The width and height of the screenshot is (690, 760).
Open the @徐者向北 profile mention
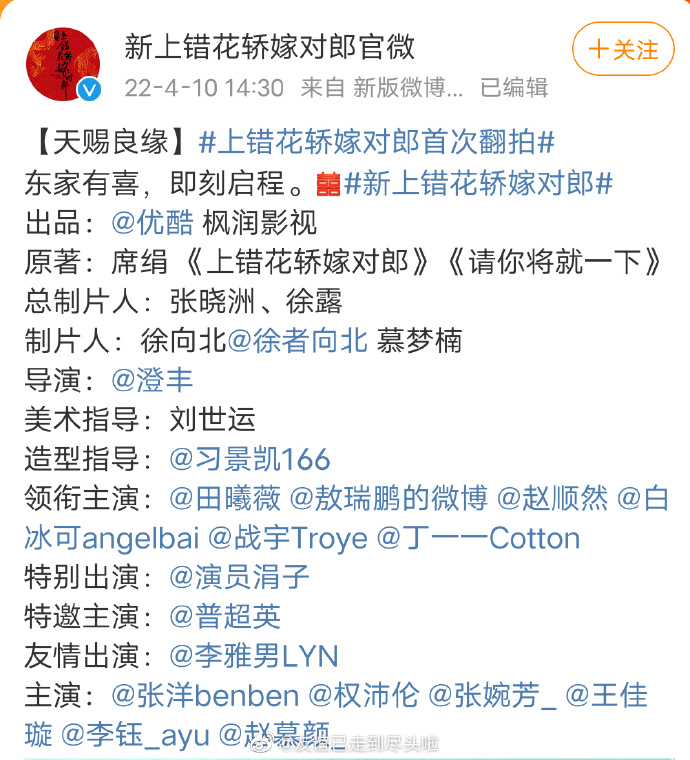click(297, 341)
